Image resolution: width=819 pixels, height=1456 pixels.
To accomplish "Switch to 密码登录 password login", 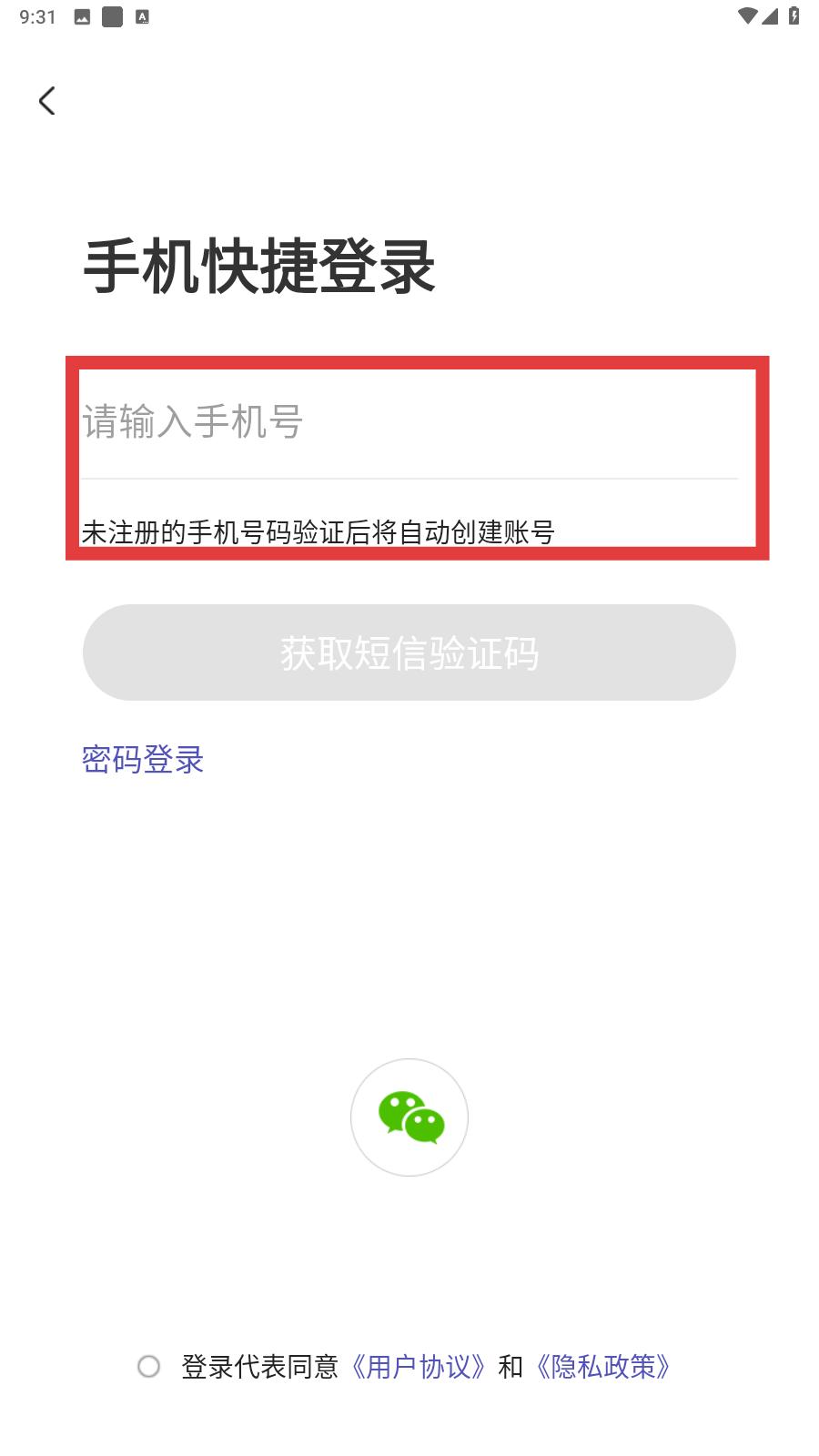I will pos(143,759).
